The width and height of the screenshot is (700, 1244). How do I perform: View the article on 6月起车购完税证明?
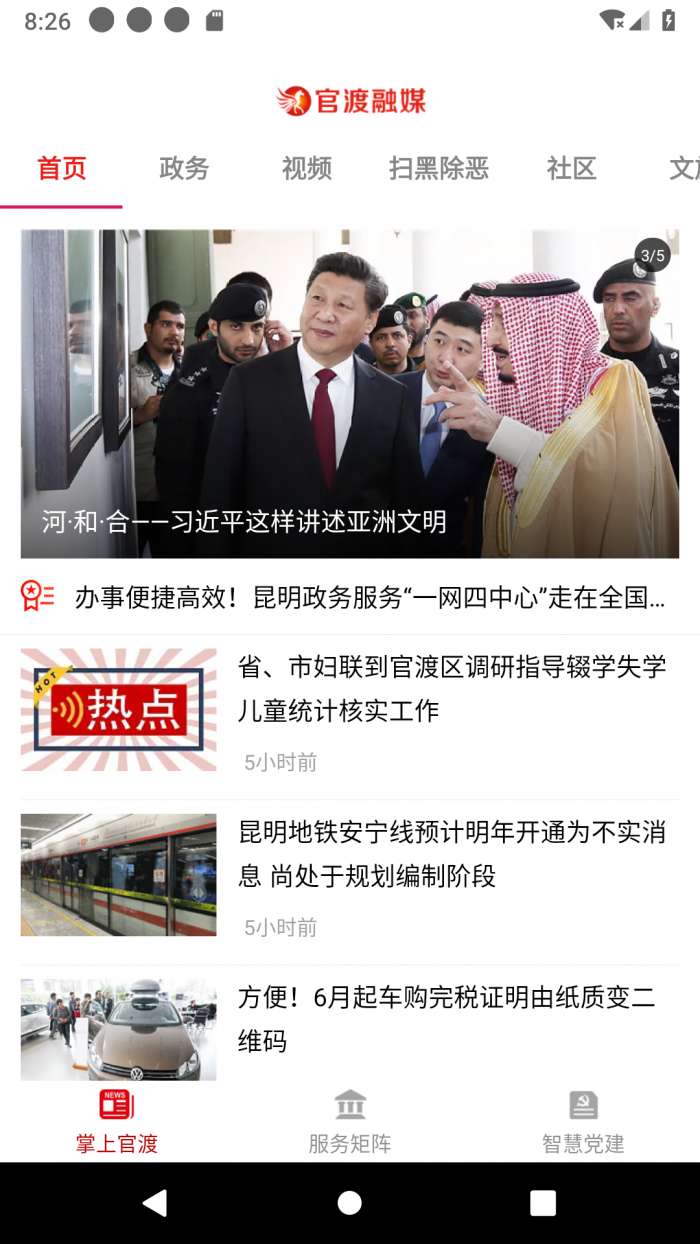[x=446, y=1019]
